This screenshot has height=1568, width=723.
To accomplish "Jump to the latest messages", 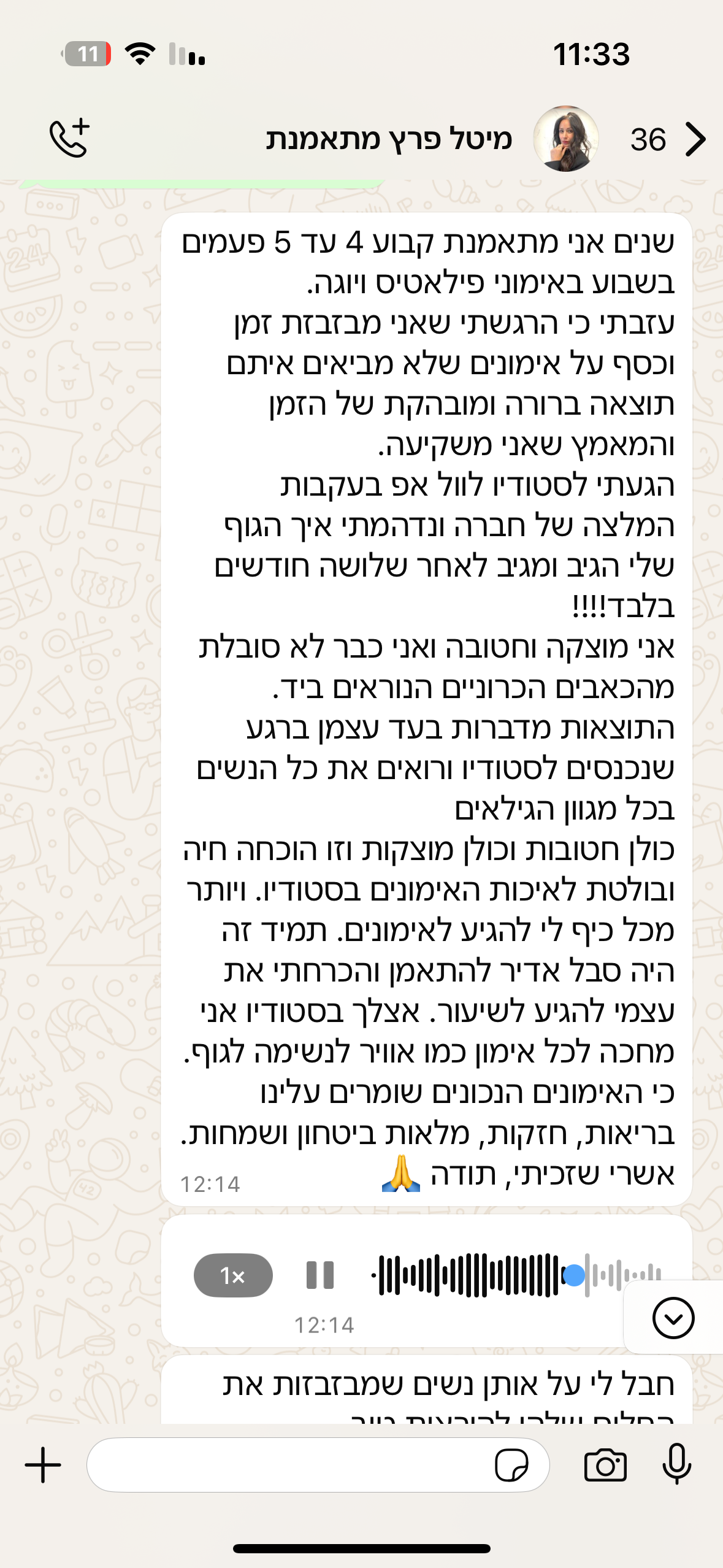I will pos(673,1318).
